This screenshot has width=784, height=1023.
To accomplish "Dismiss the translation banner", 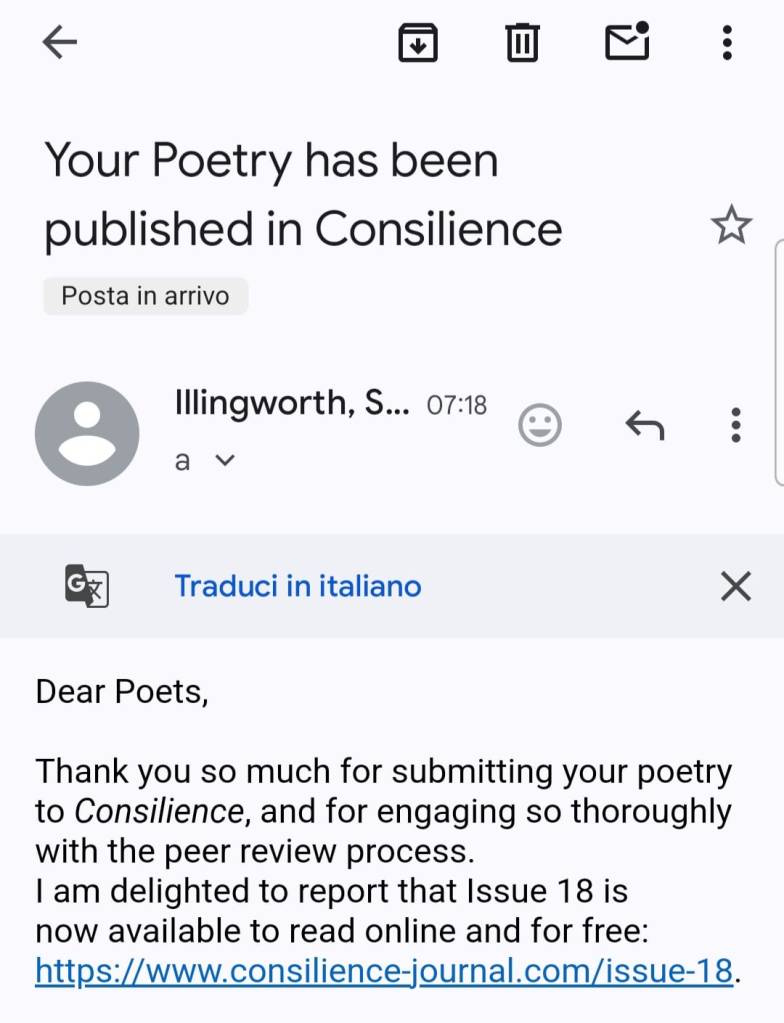I will pos(735,587).
